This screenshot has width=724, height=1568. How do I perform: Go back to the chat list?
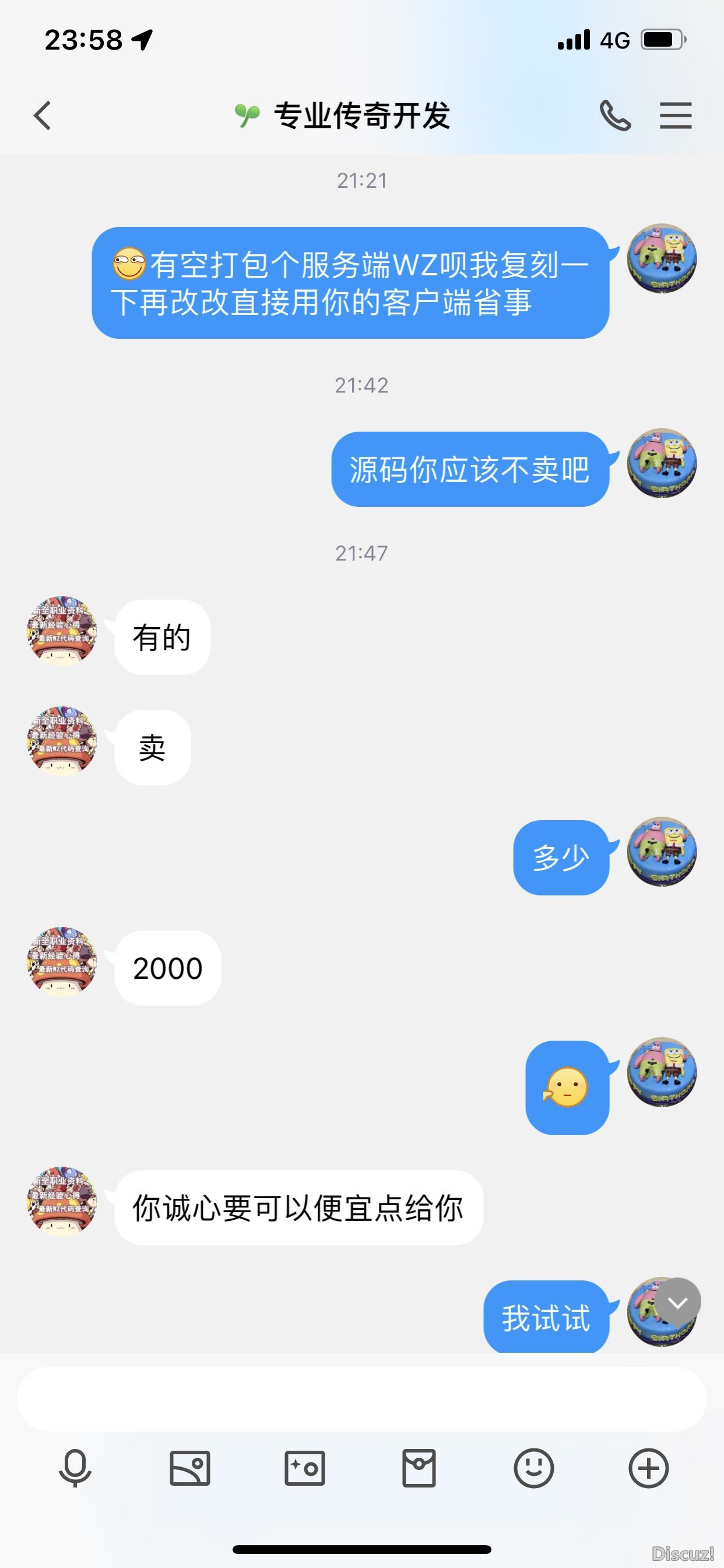(43, 116)
